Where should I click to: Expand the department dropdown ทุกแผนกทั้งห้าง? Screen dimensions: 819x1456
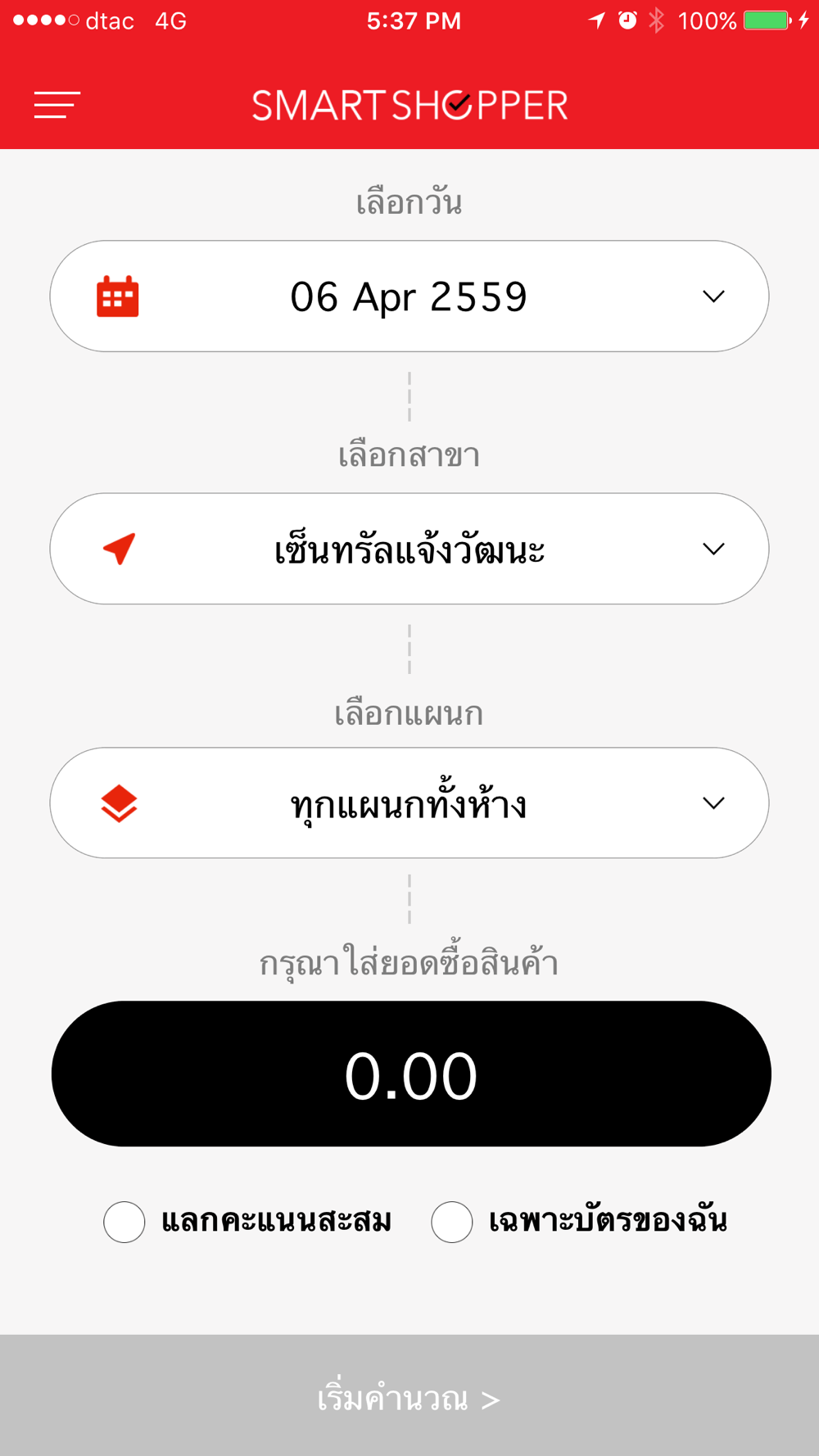click(x=409, y=803)
